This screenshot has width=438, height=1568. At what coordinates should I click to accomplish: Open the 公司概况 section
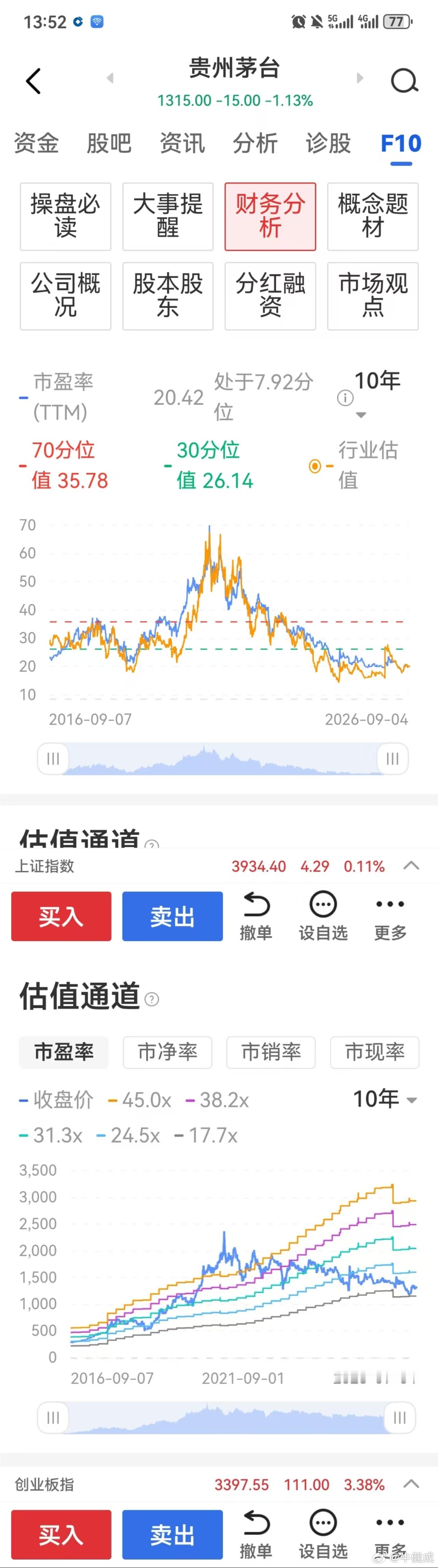click(66, 296)
